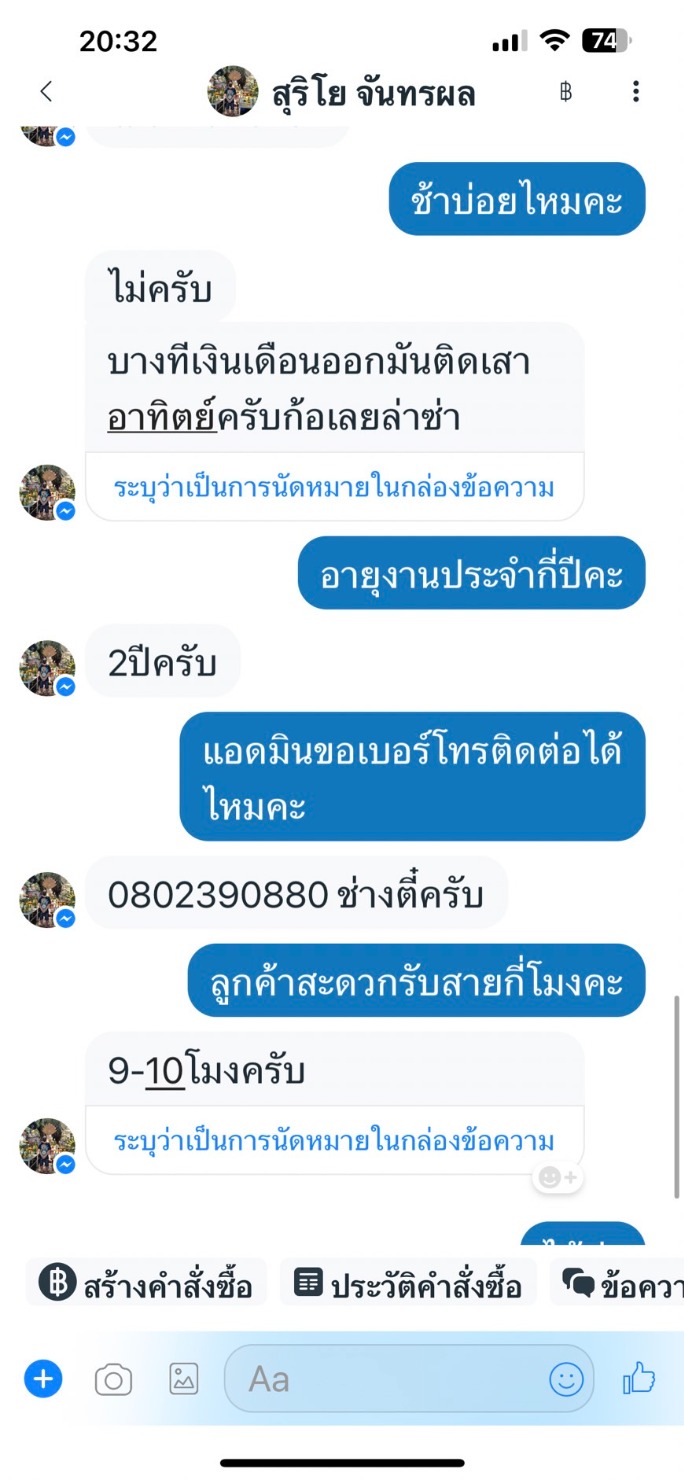Mark 9-10โมงครับ message as an appointment
Image resolution: width=684 pixels, height=1480 pixels.
[x=334, y=1140]
